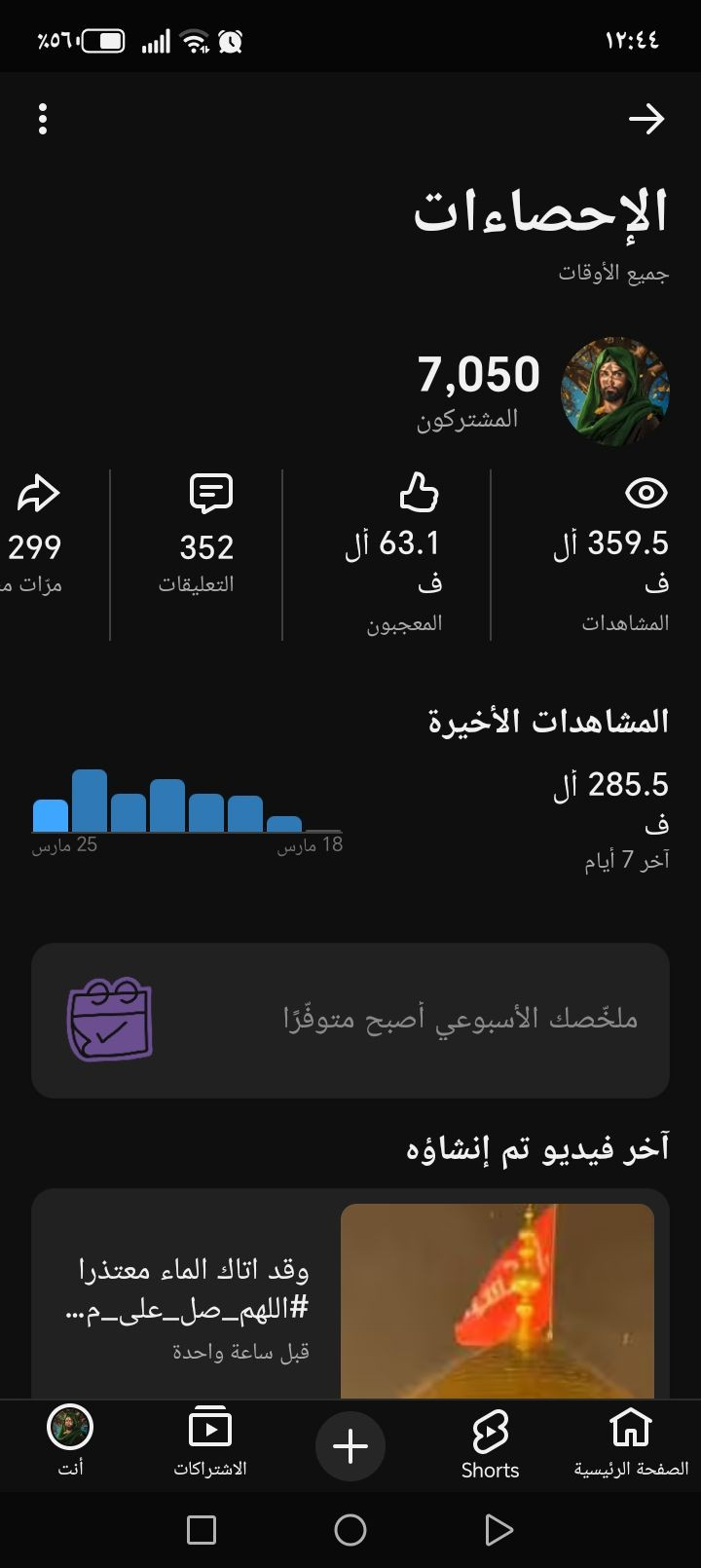Go back using the top arrow

tap(646, 119)
